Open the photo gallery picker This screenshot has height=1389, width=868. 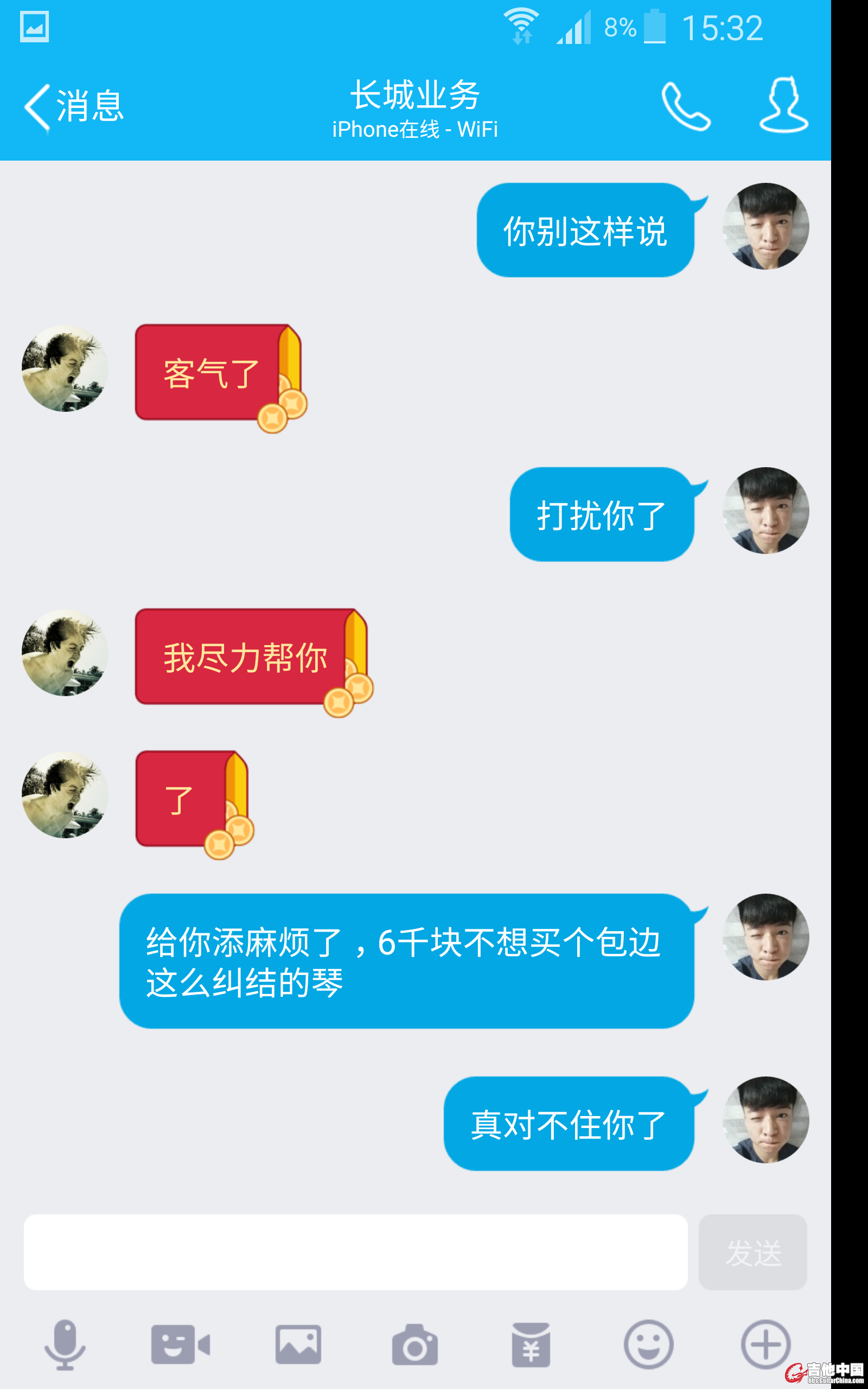tap(298, 1344)
